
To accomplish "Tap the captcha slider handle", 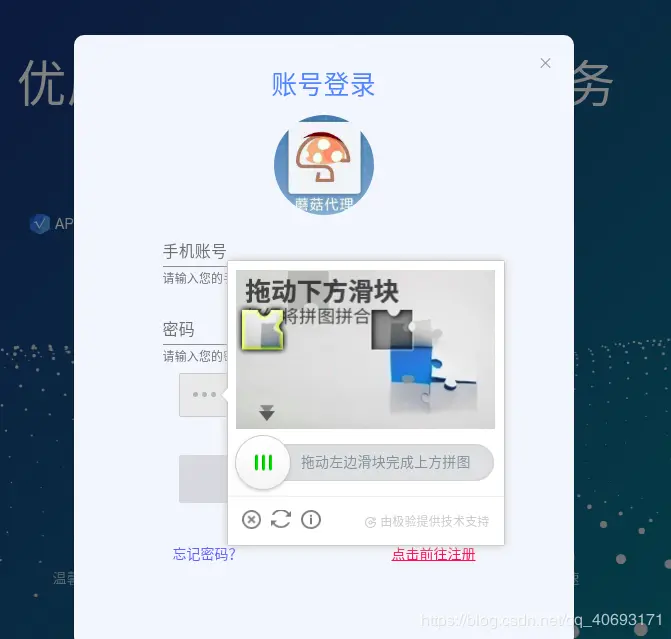I will (263, 462).
